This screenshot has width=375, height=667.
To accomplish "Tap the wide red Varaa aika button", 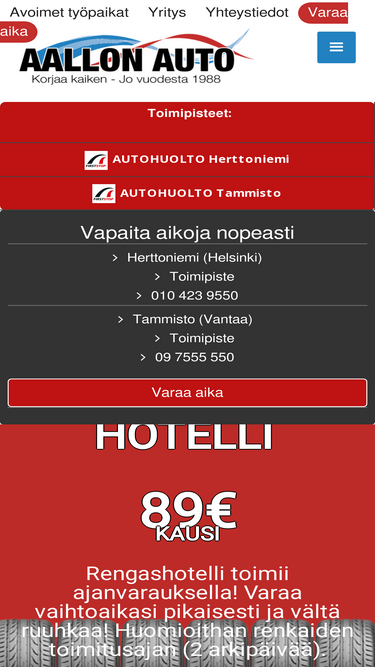I will (x=187, y=393).
